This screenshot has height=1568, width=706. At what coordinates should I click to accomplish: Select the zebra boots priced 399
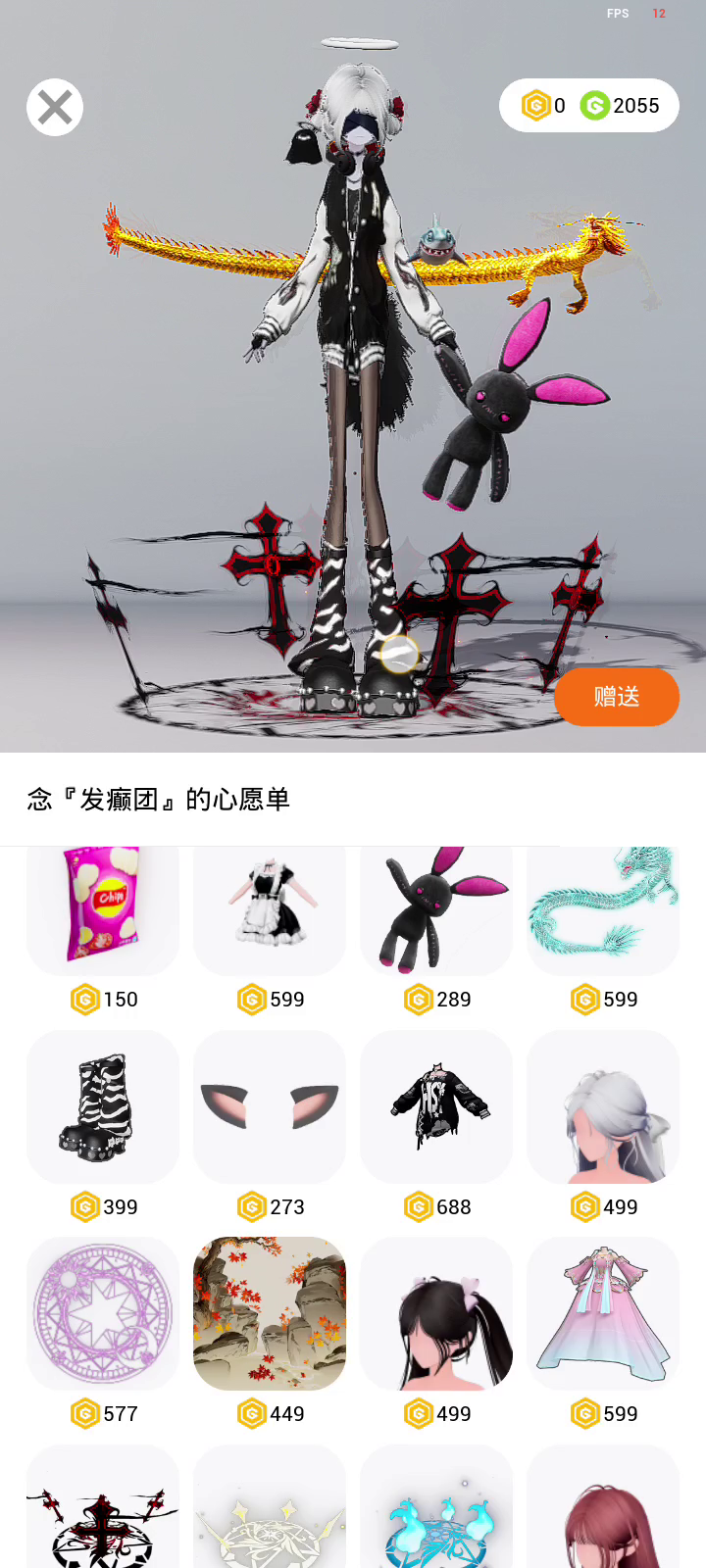(103, 1106)
